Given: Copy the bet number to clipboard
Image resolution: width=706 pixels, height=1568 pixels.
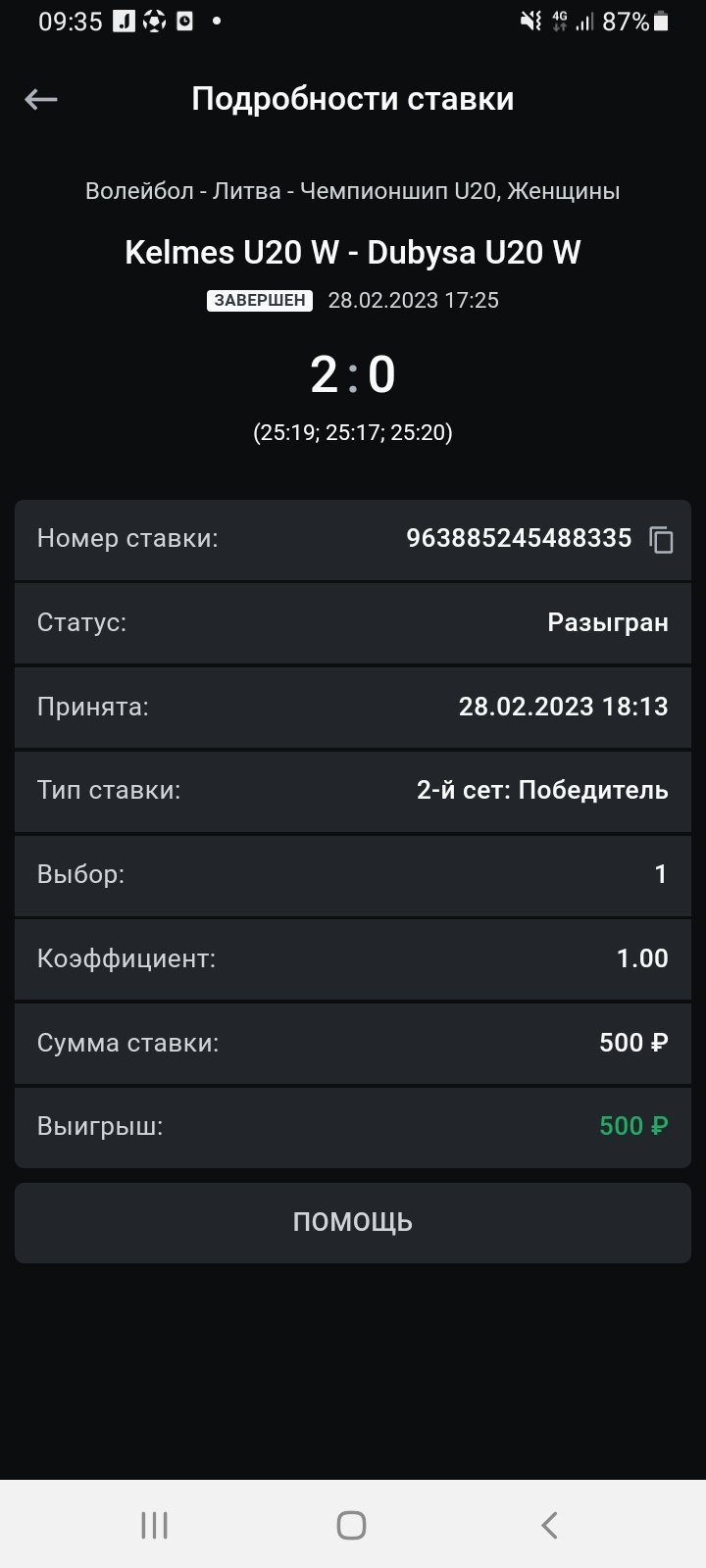Looking at the screenshot, I should click(x=662, y=539).
